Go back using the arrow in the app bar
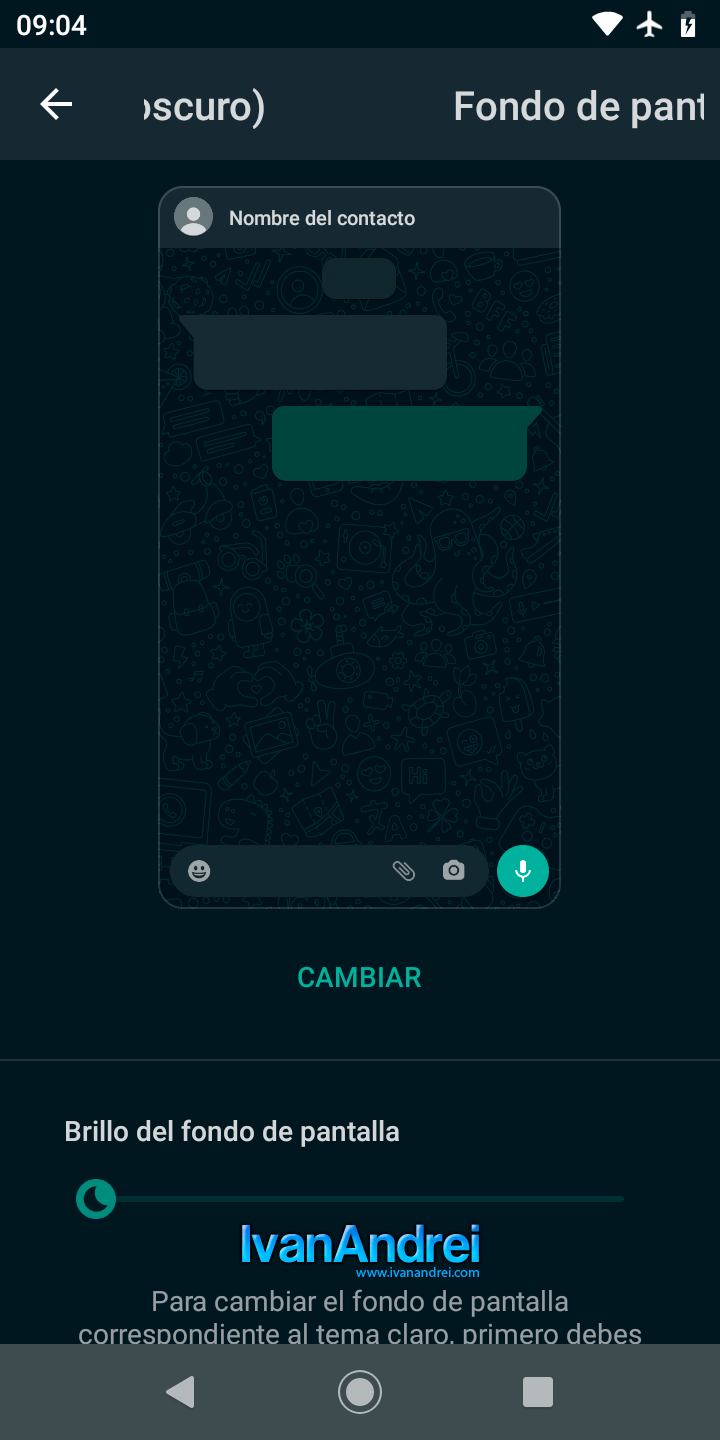The height and width of the screenshot is (1440, 720). pos(56,104)
